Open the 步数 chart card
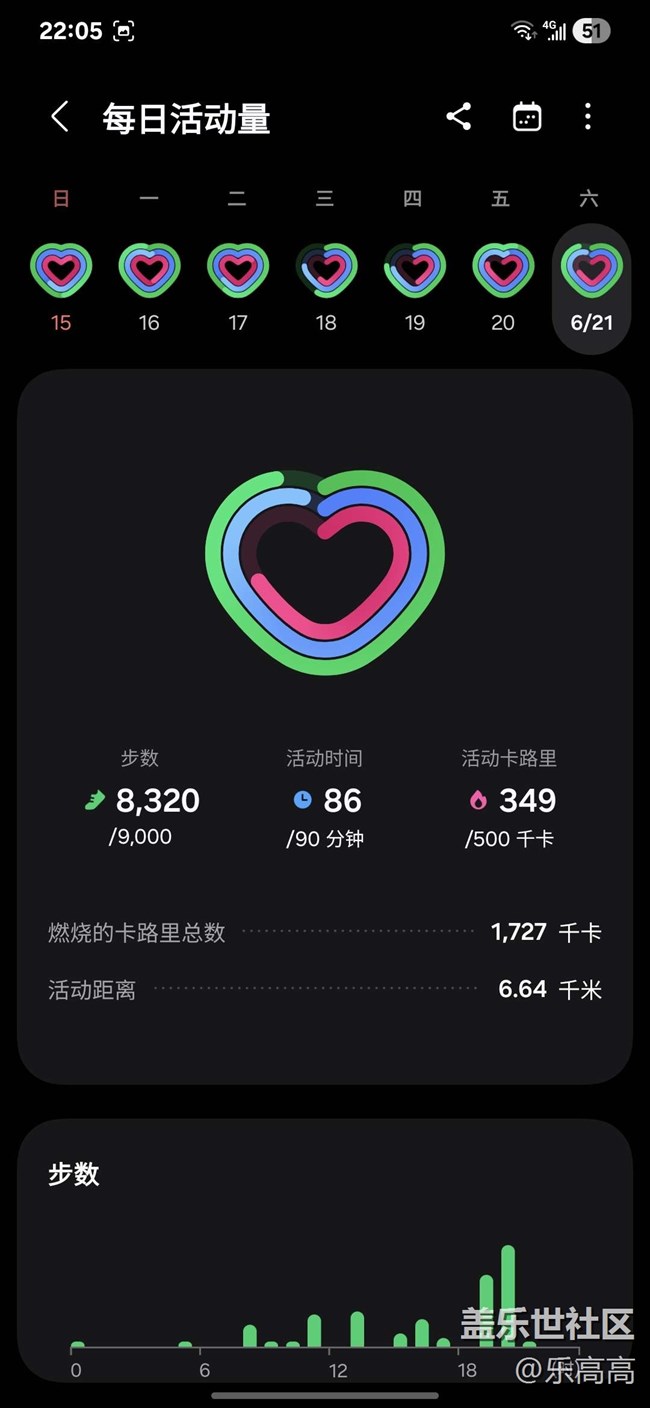Viewport: 650px width, 1408px height. pos(325,1250)
